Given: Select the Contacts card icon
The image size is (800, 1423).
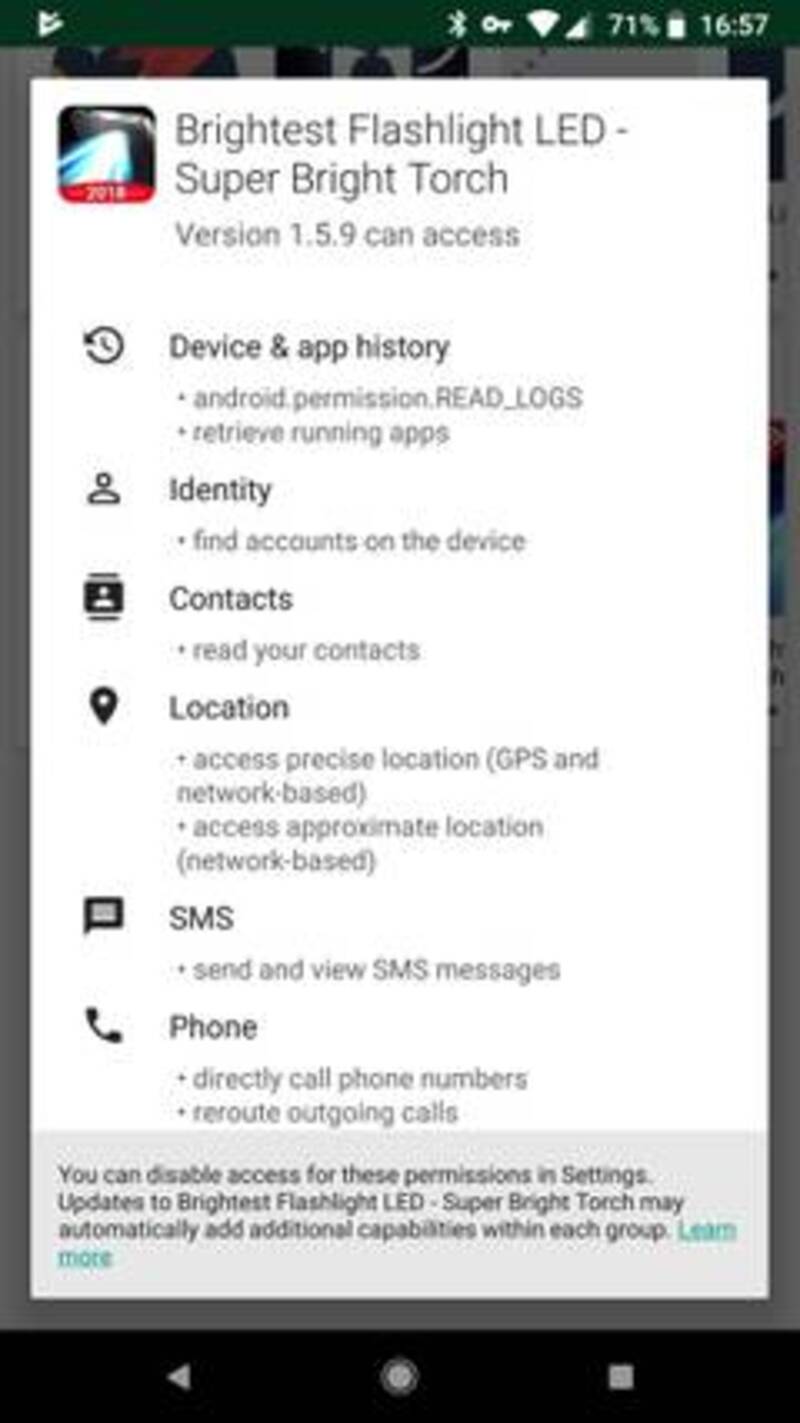Looking at the screenshot, I should [x=101, y=598].
